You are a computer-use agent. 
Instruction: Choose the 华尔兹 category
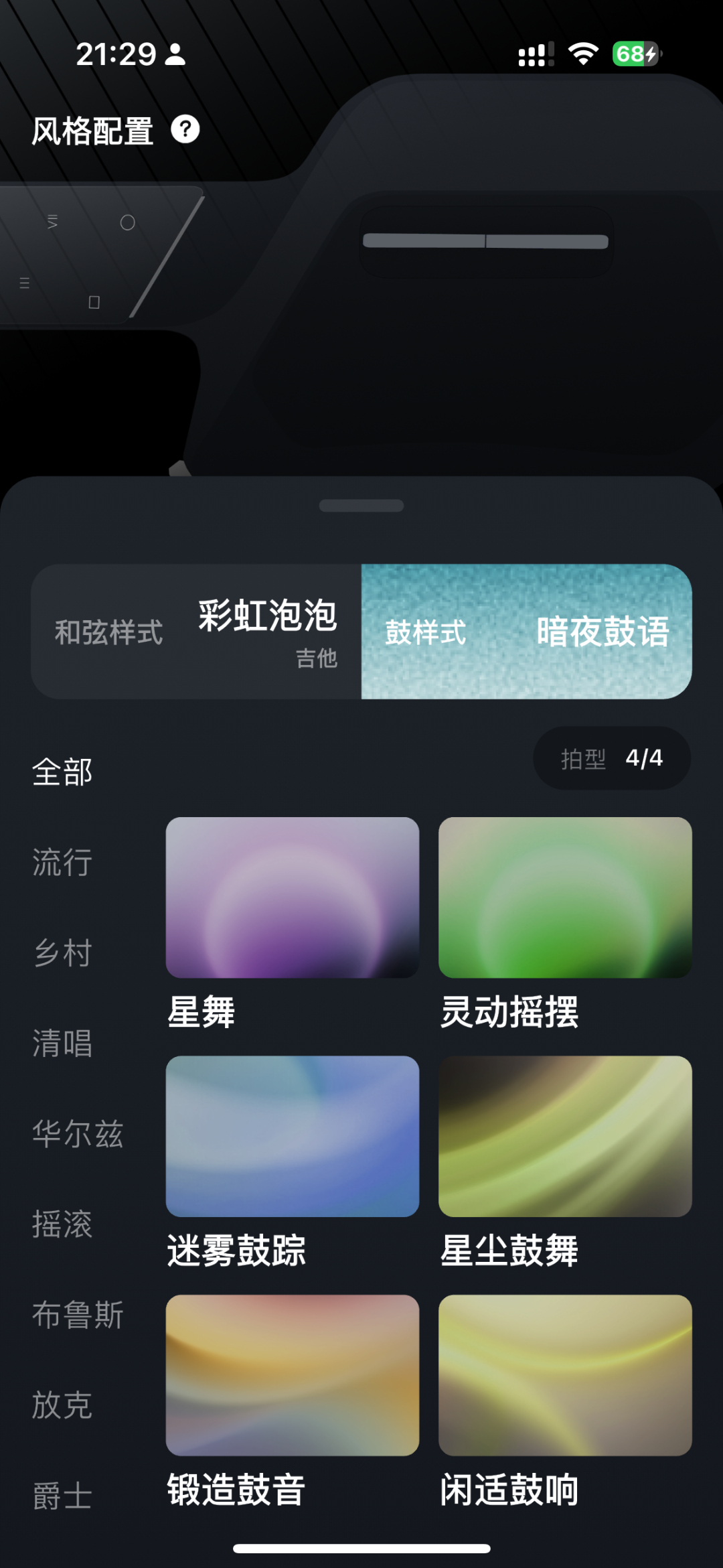[78, 1134]
